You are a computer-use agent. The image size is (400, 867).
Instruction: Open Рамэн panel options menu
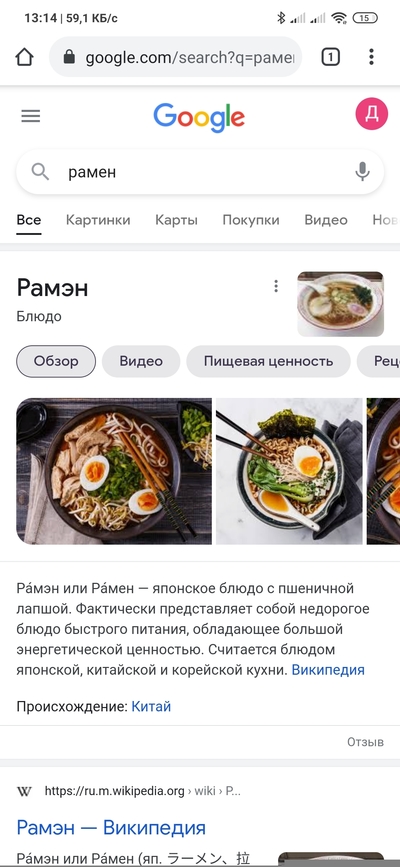pyautogui.click(x=276, y=286)
